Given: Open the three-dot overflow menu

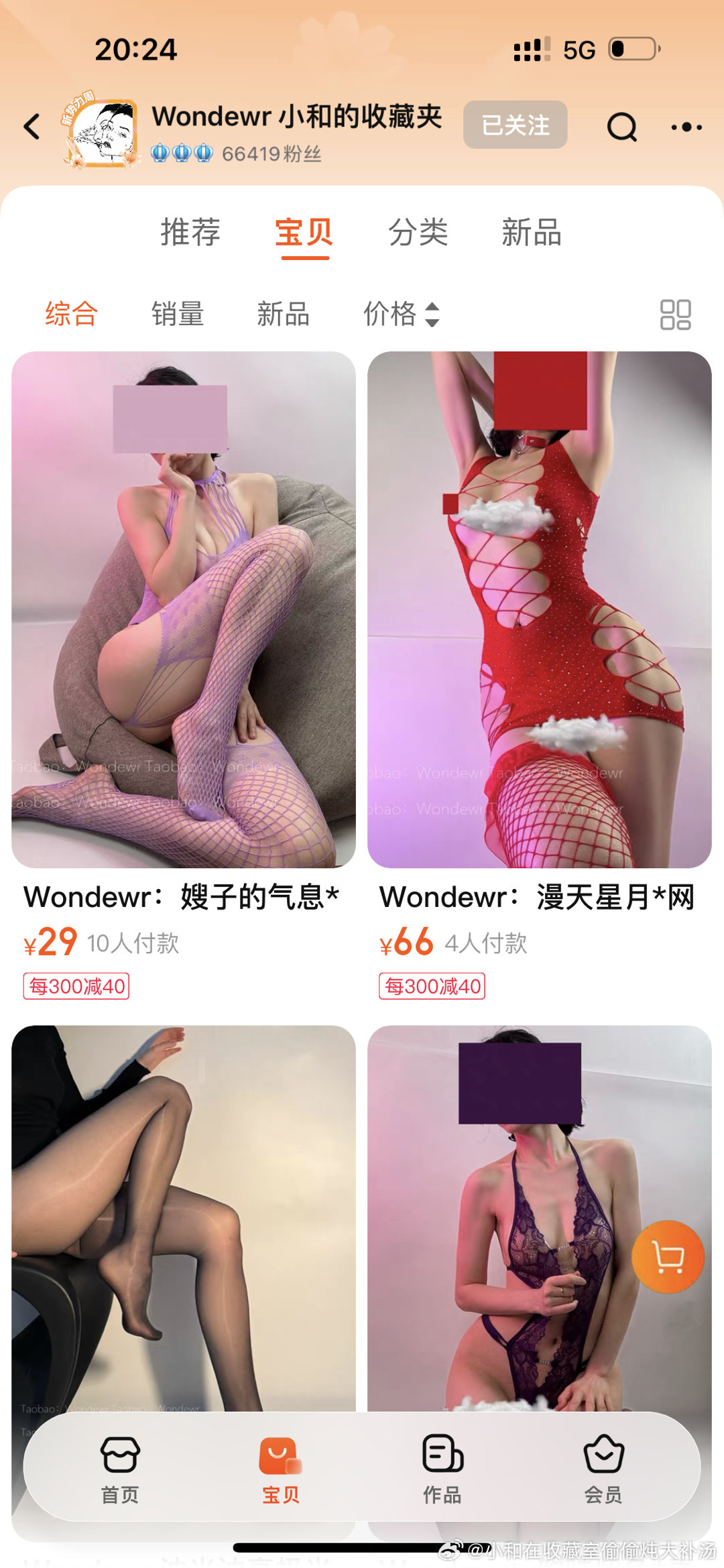Looking at the screenshot, I should coord(686,127).
